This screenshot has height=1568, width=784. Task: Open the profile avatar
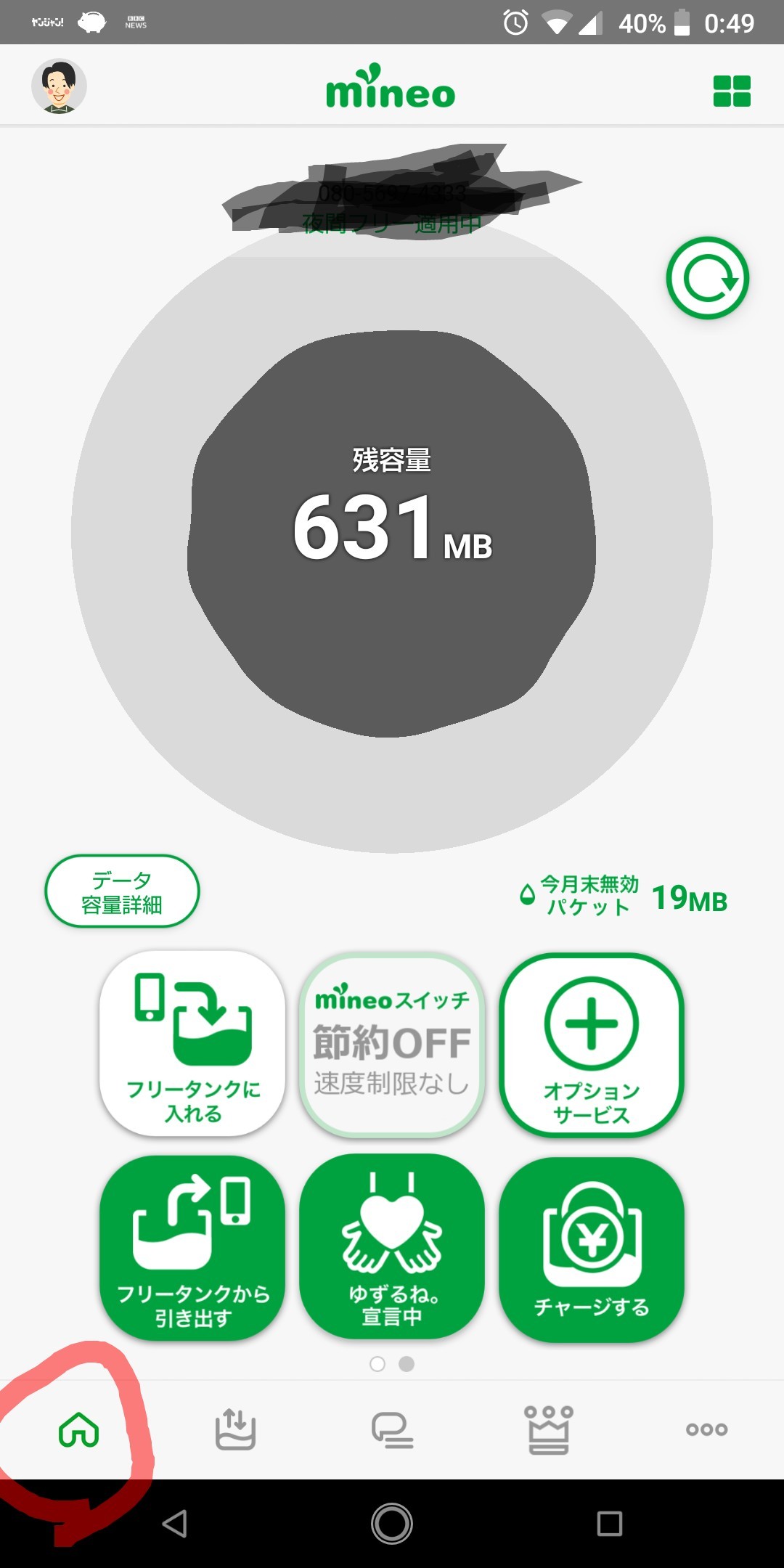coord(59,86)
